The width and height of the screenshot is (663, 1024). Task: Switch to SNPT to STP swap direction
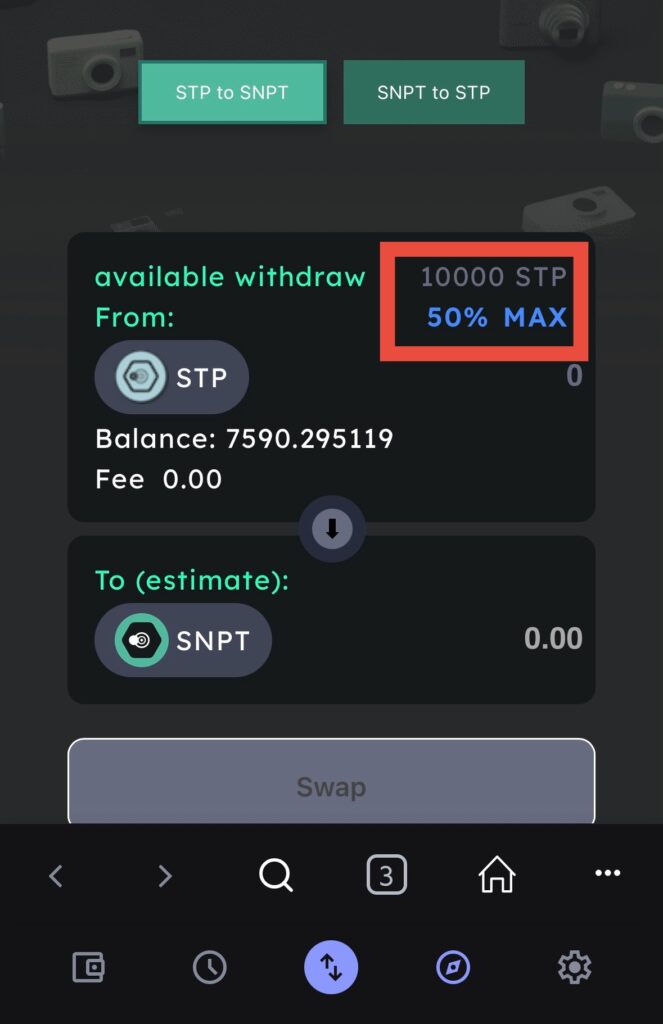(433, 93)
